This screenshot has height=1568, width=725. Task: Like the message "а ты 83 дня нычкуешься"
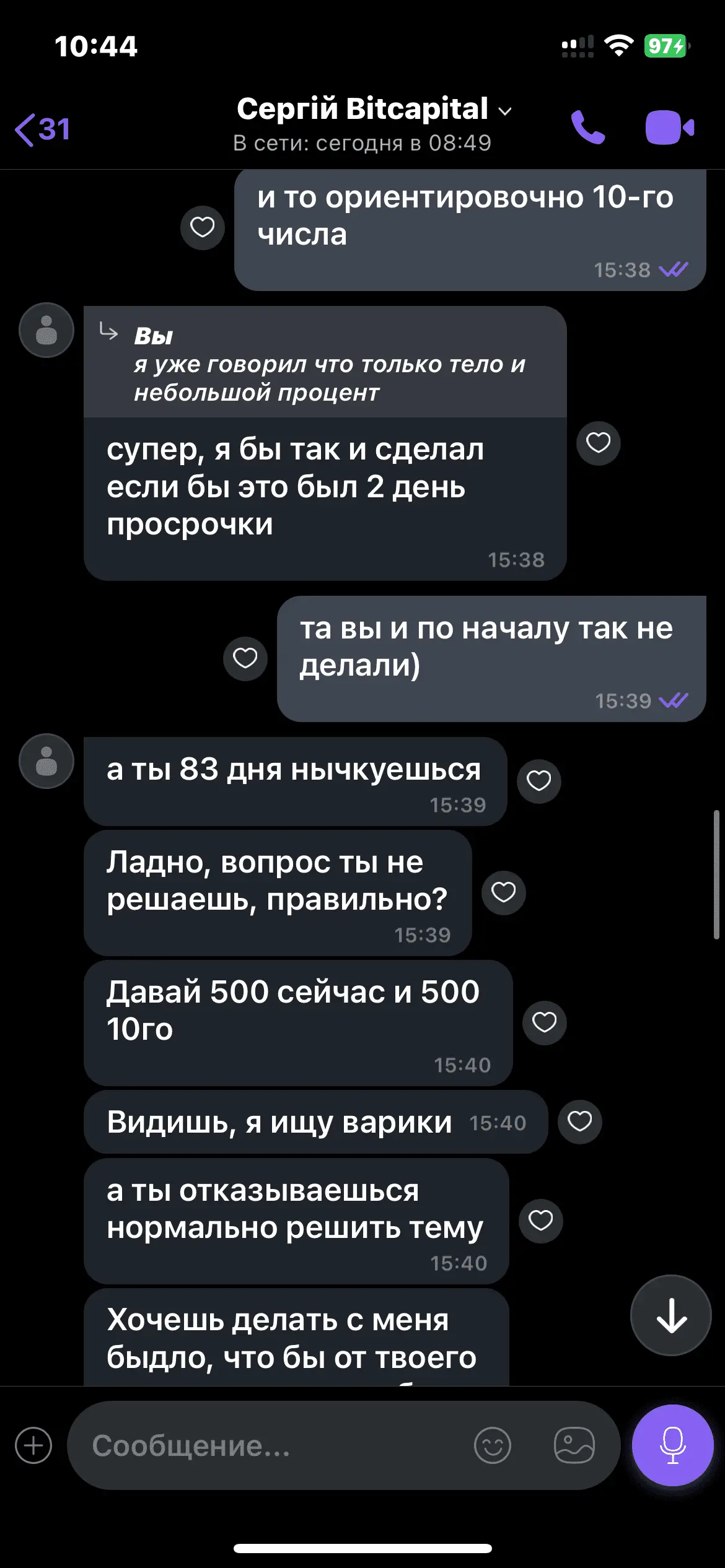pos(539,781)
